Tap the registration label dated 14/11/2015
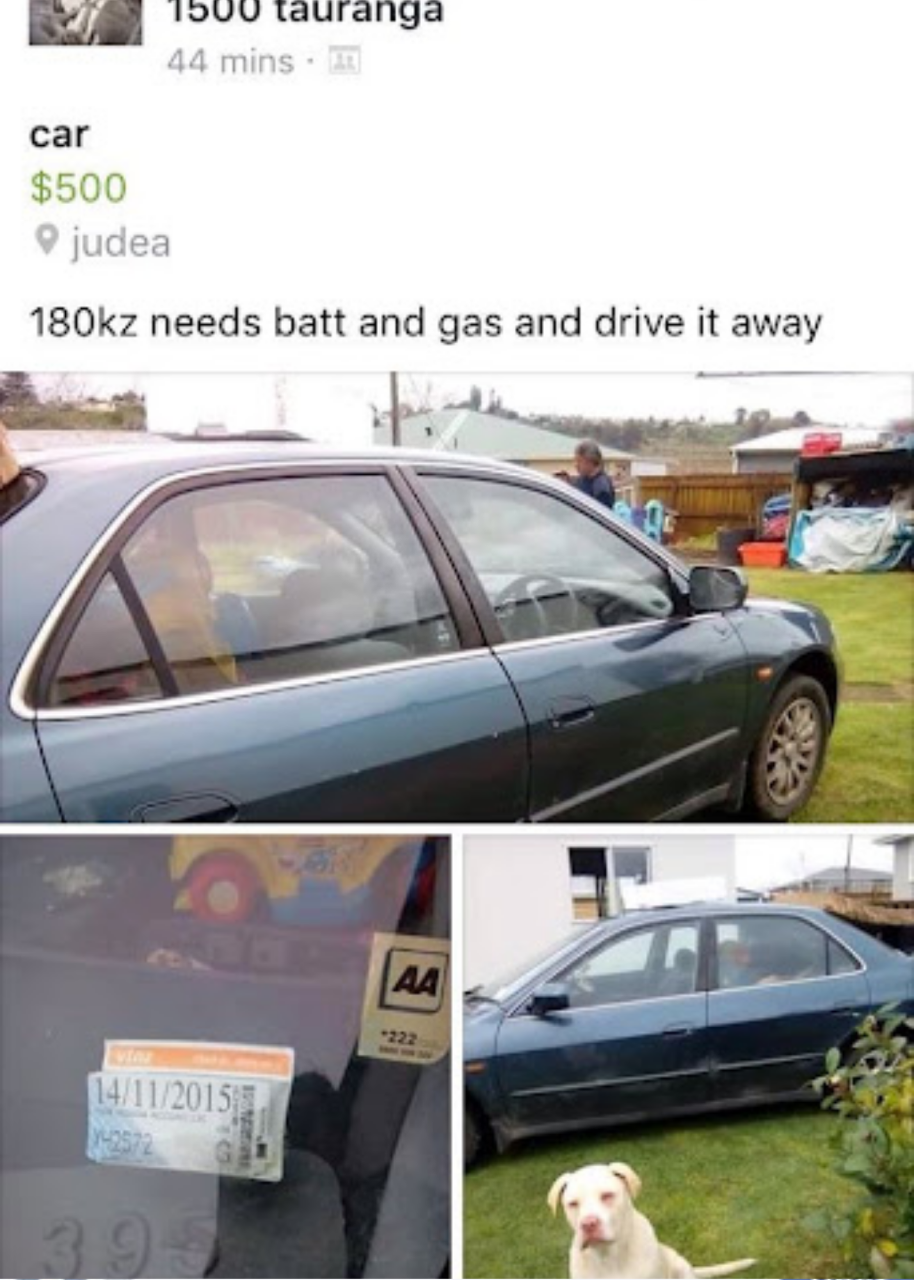 click(x=162, y=1095)
